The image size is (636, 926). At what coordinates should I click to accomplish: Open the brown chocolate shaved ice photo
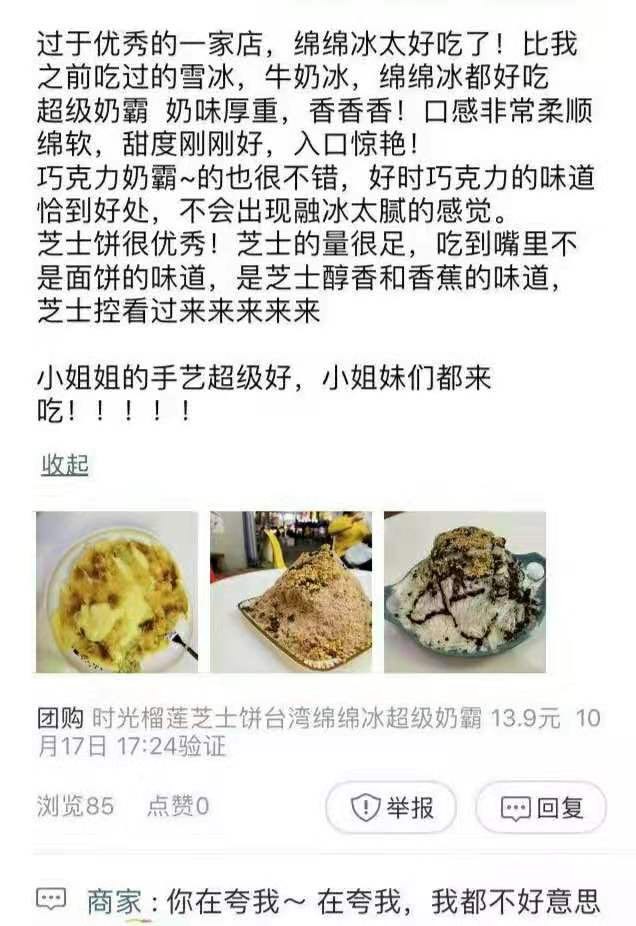(x=291, y=592)
